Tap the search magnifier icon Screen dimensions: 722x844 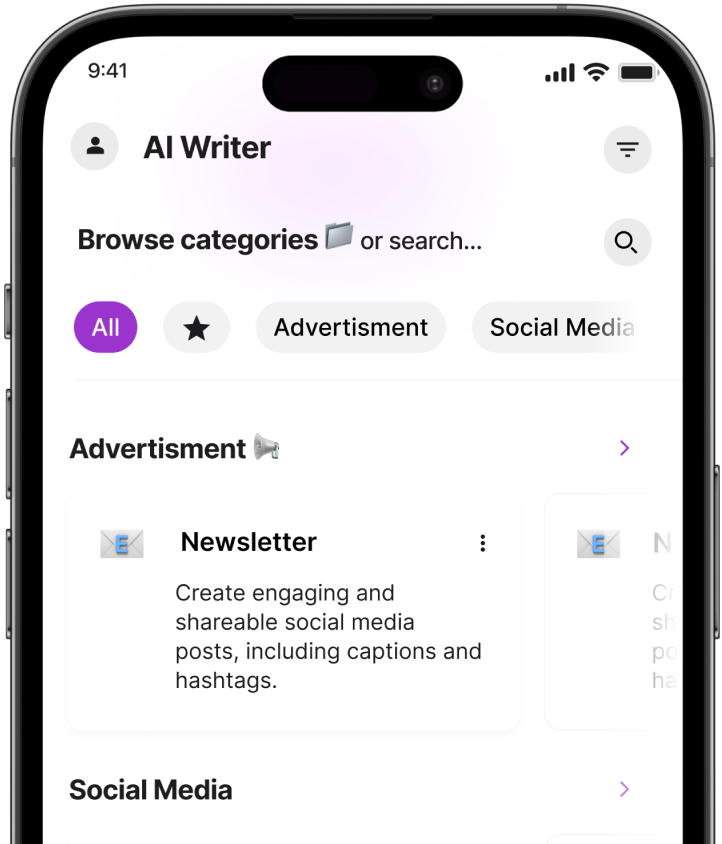(x=627, y=242)
